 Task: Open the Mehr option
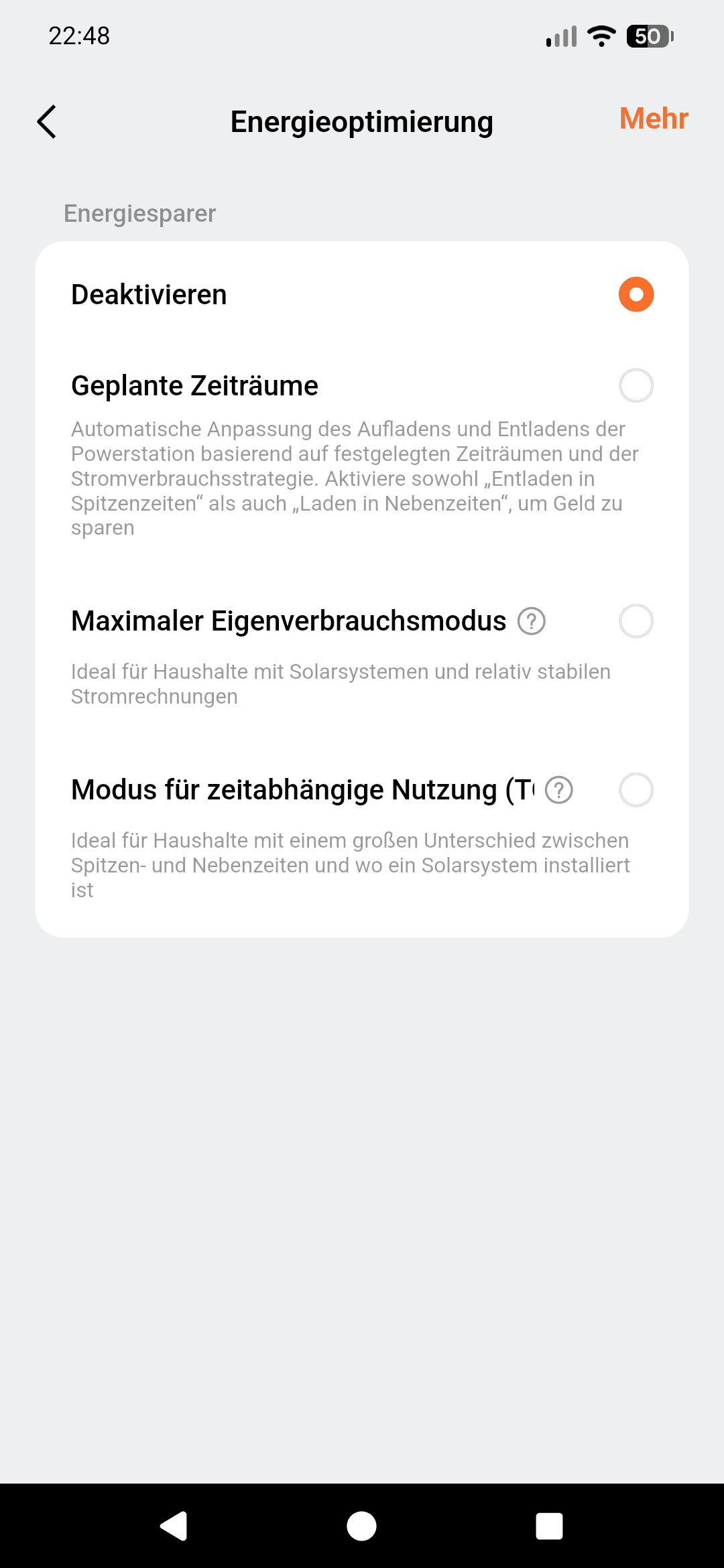click(653, 119)
